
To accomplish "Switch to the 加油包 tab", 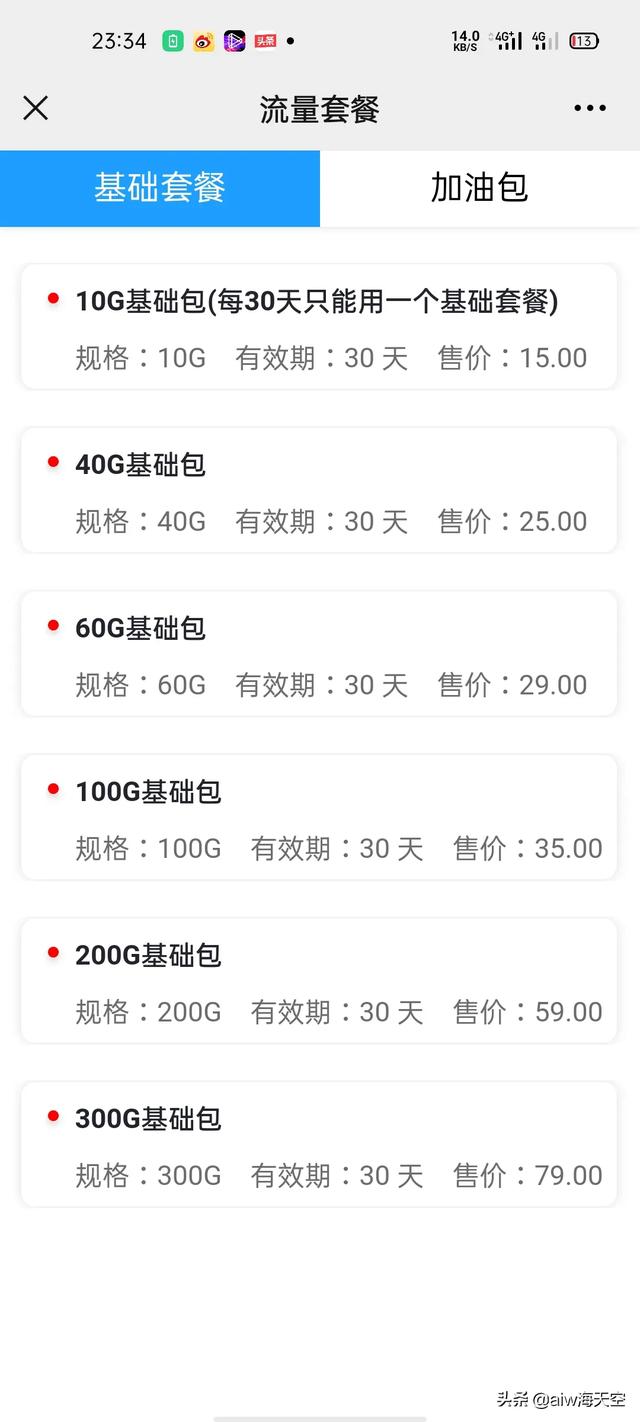I will 480,188.
